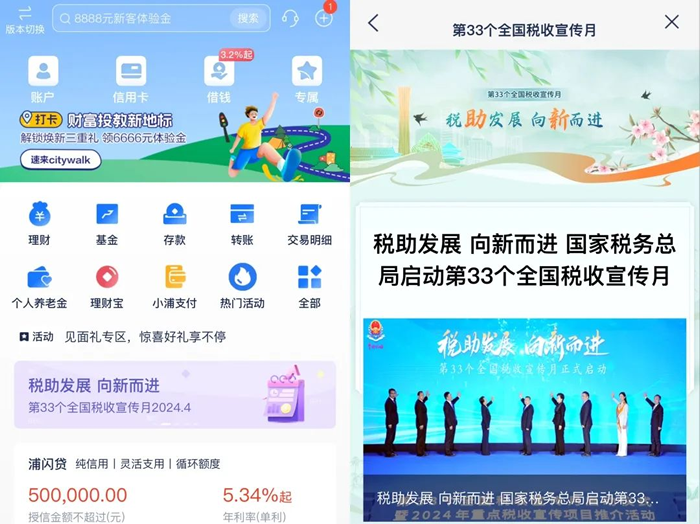
Task: Open 账户 account section
Action: click(x=43, y=79)
